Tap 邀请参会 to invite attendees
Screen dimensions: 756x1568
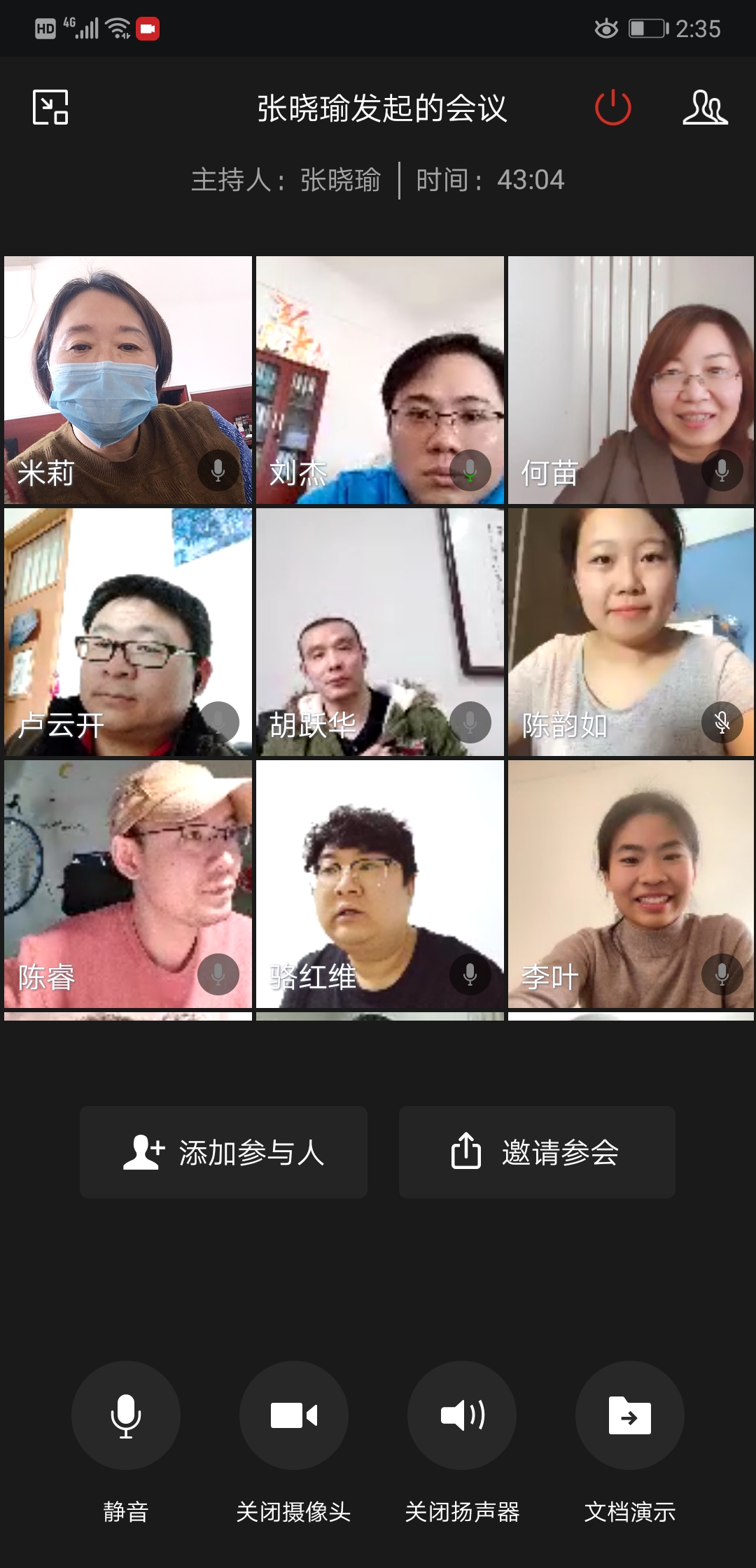pos(537,1152)
